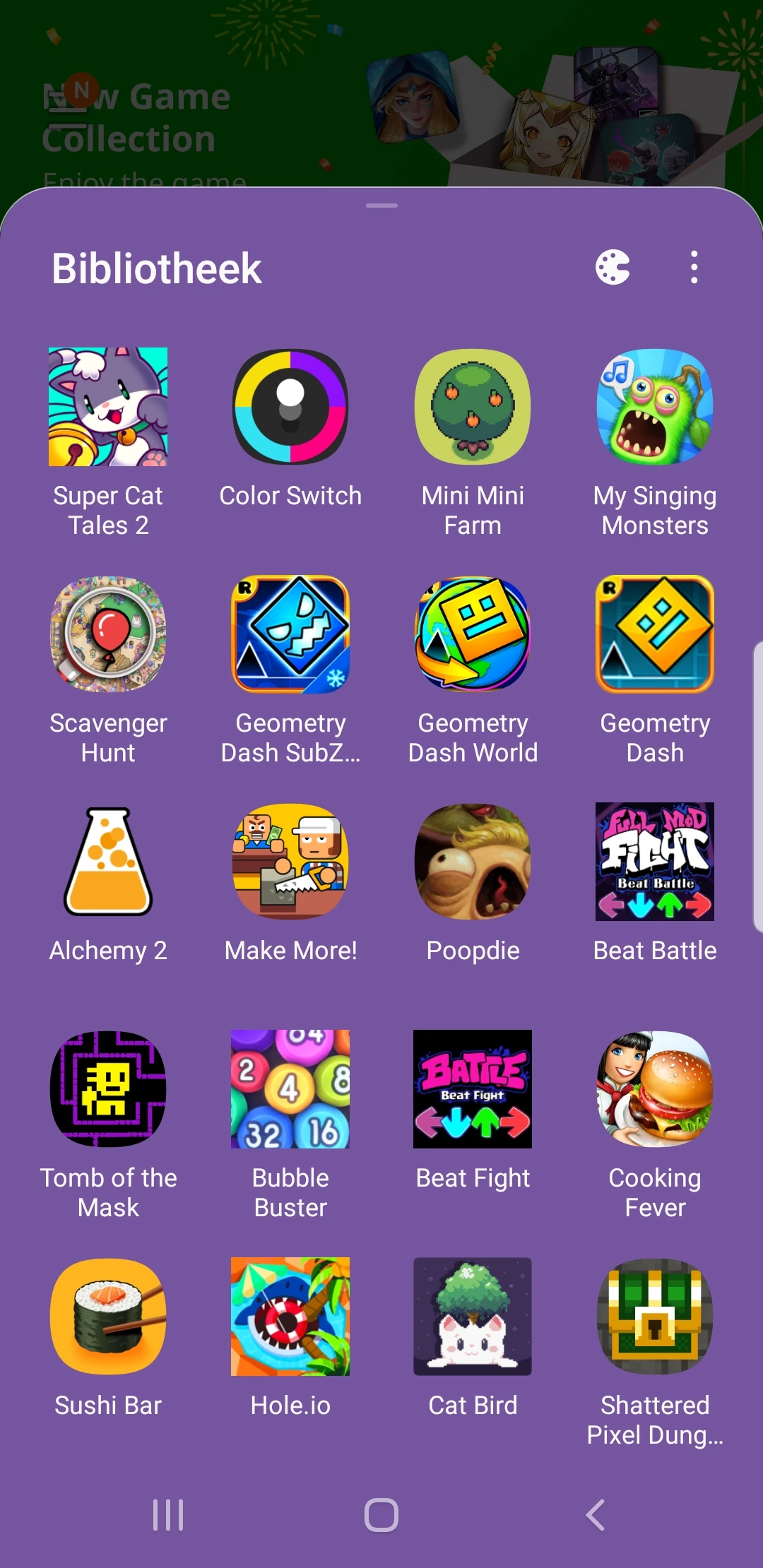Start Scavenger Hunt
Screen dimensions: 763x1568
(107, 634)
